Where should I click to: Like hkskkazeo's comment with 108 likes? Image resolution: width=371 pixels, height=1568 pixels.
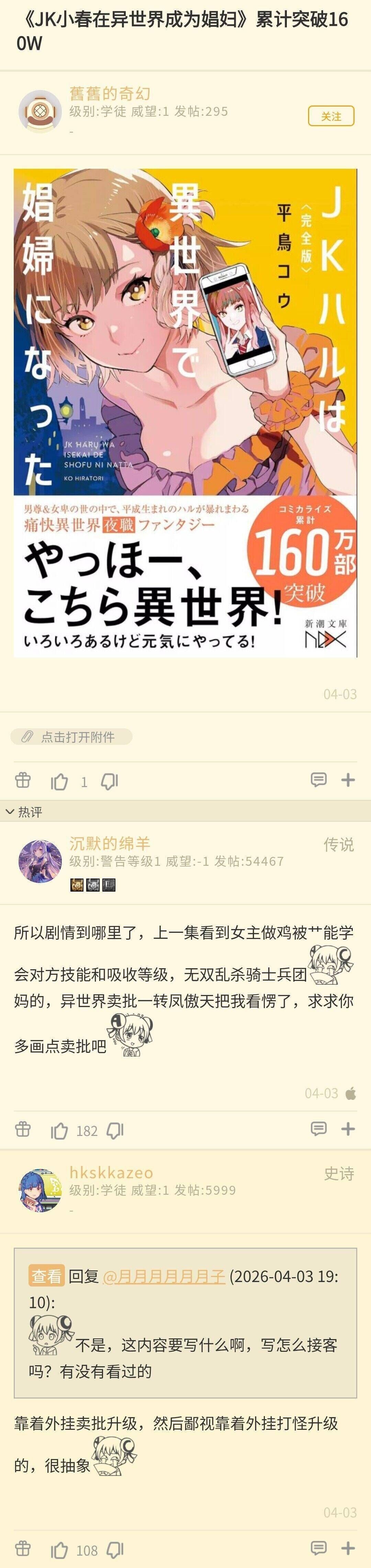pos(60,1549)
